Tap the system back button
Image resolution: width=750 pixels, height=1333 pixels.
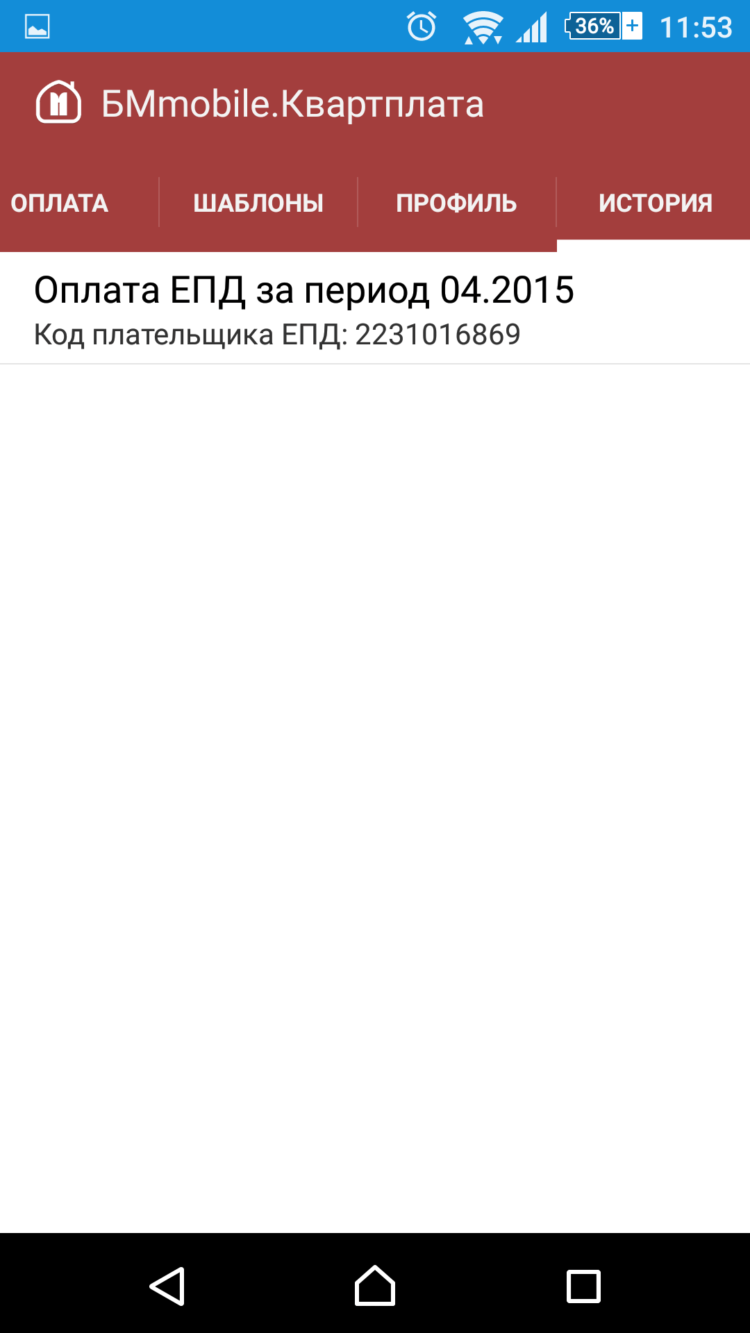(x=167, y=1285)
